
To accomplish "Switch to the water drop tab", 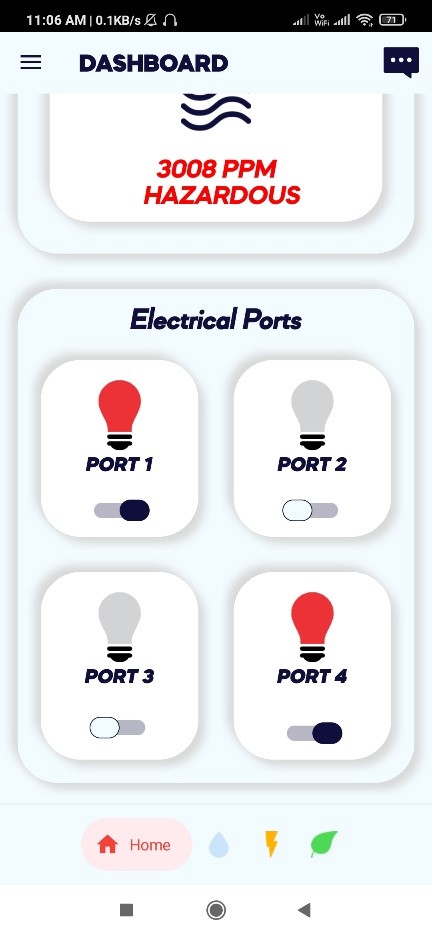I will coord(218,845).
